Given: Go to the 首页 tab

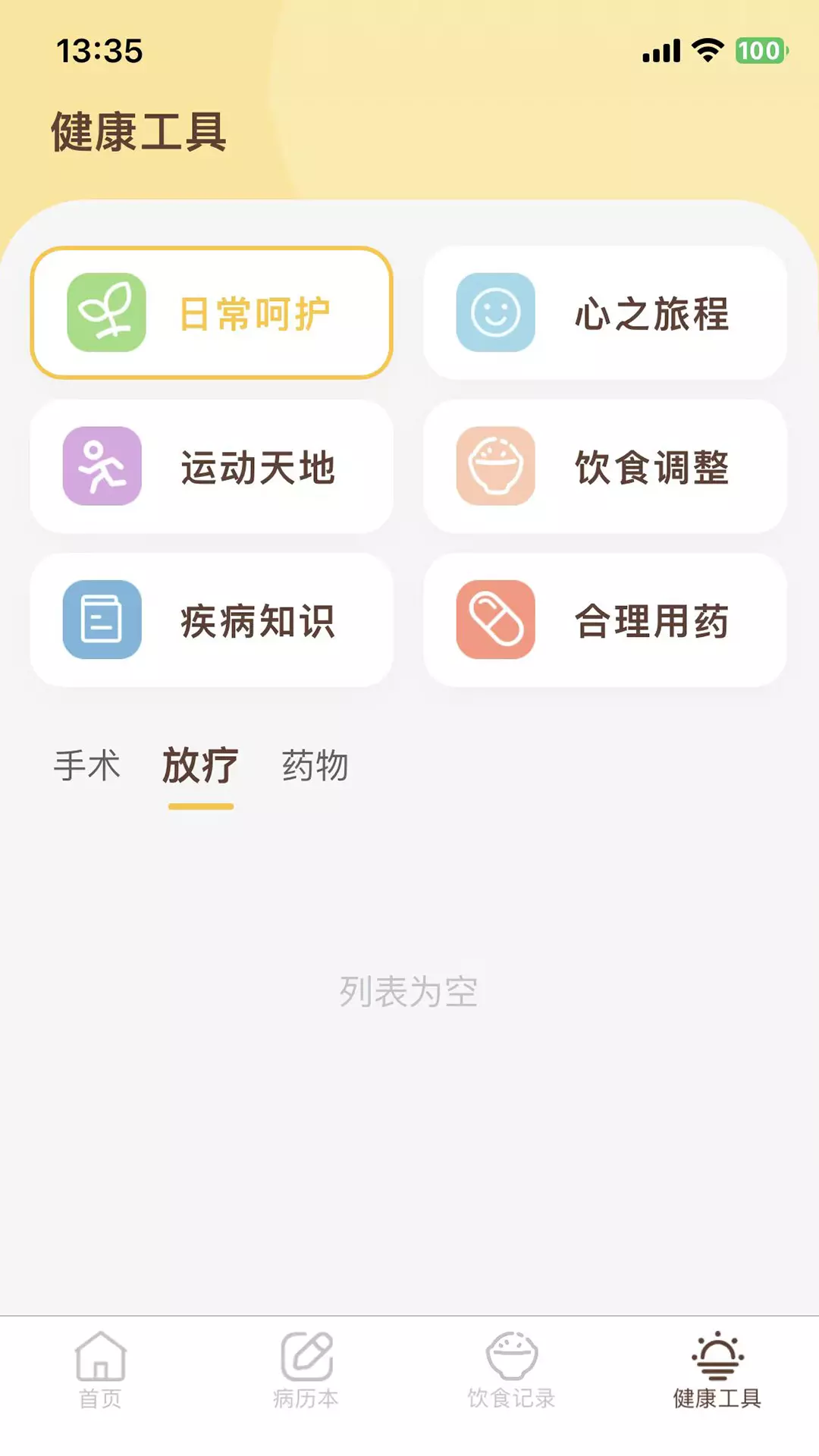Looking at the screenshot, I should tap(100, 1370).
